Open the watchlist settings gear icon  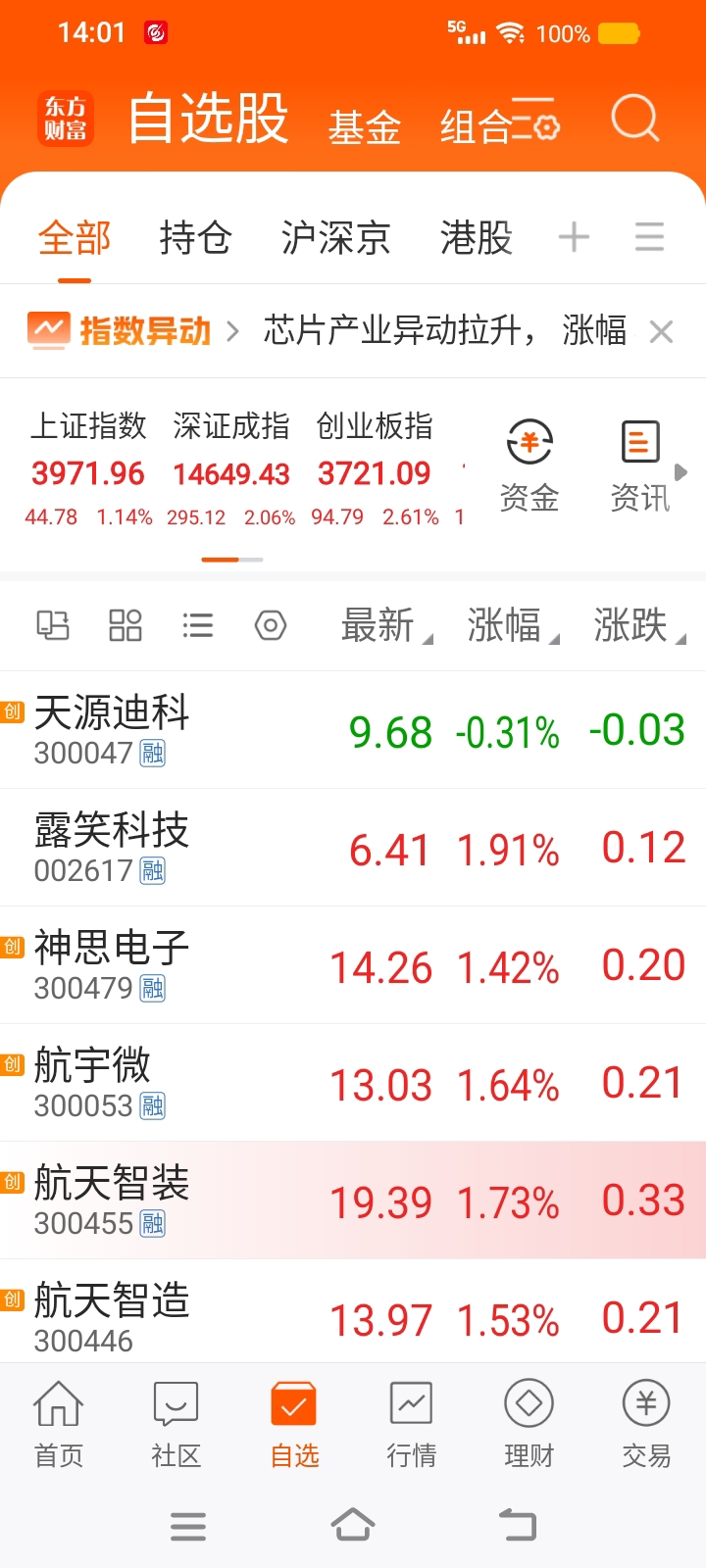[x=536, y=120]
